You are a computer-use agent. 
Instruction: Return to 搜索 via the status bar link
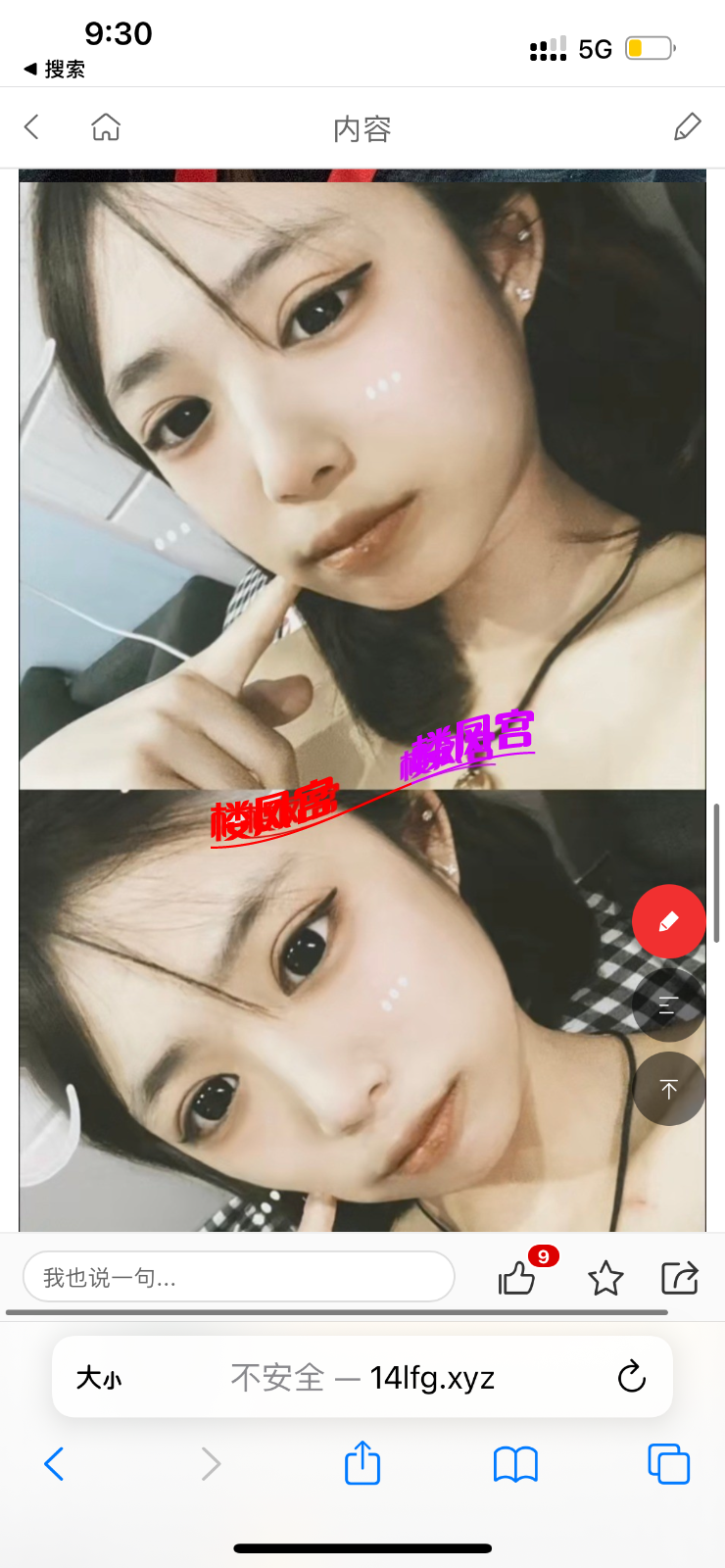55,69
